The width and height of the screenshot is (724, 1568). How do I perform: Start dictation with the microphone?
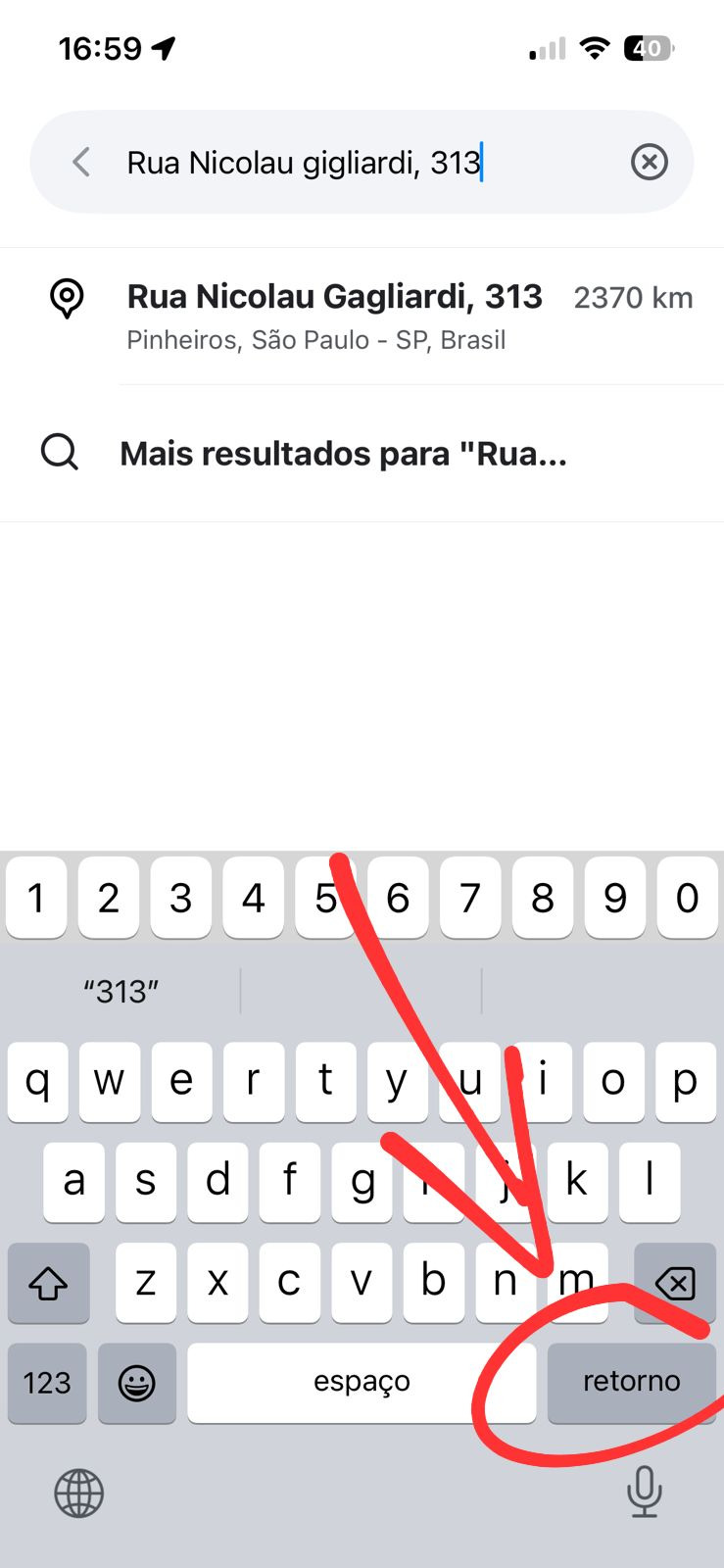click(644, 1493)
